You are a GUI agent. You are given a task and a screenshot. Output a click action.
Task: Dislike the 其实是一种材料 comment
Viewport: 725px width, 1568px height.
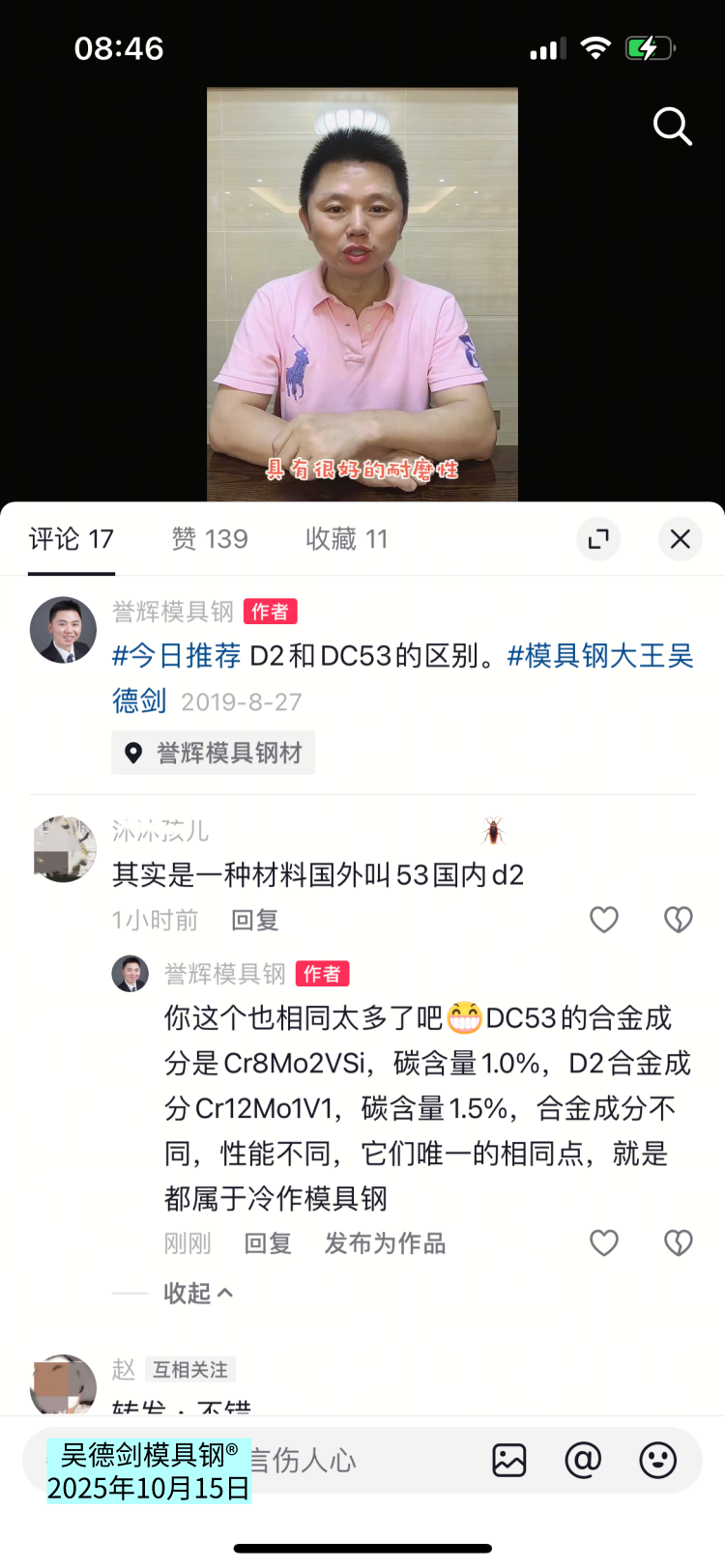[x=678, y=920]
